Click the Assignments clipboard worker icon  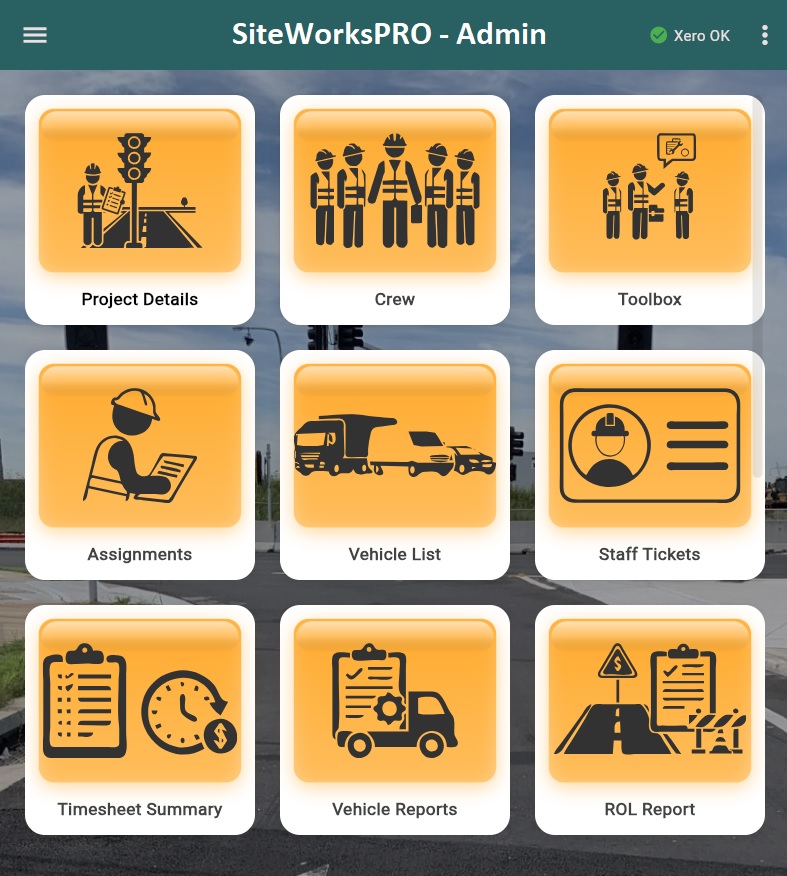pyautogui.click(x=140, y=444)
